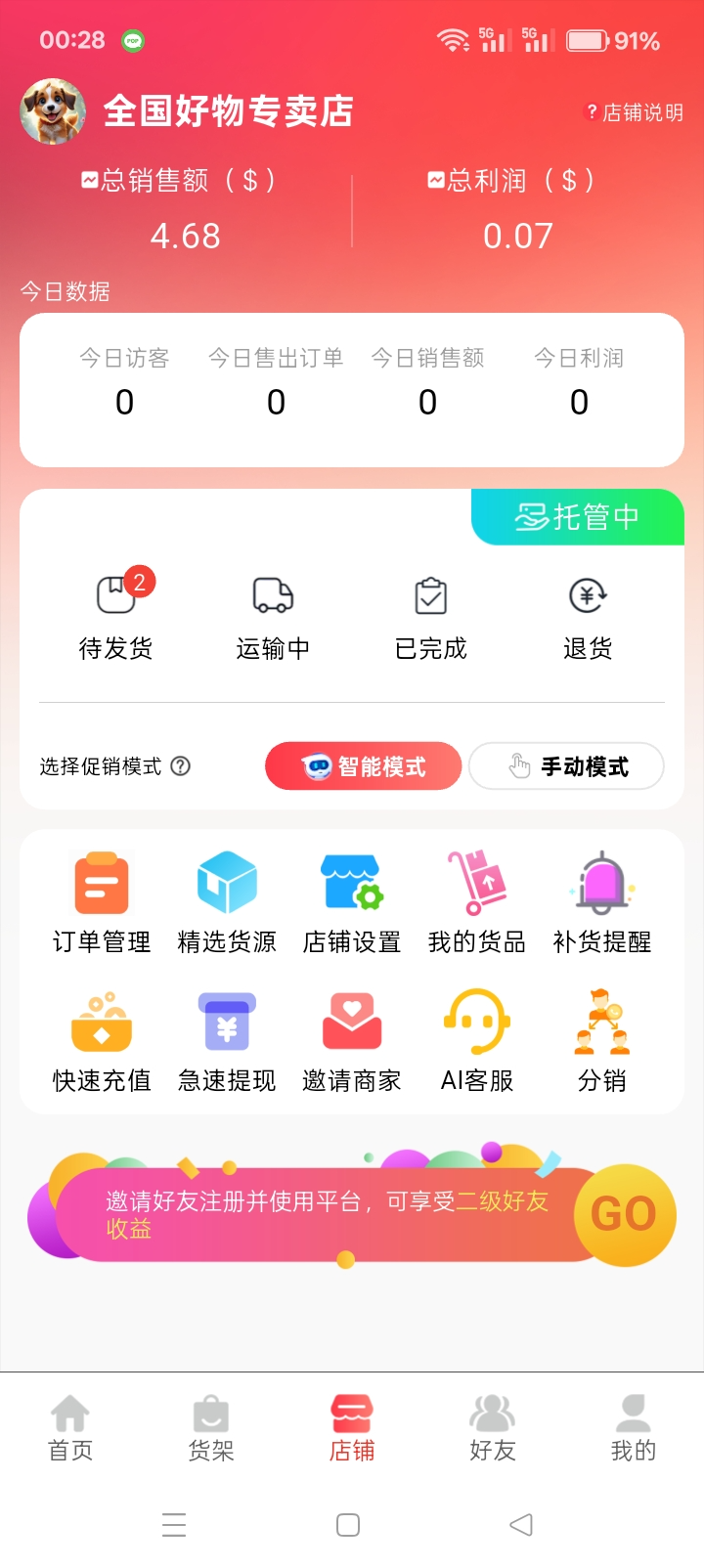Screen dimensions: 704x1568
Task: Open 急速提现 fast withdrawal
Action: [x=227, y=1042]
